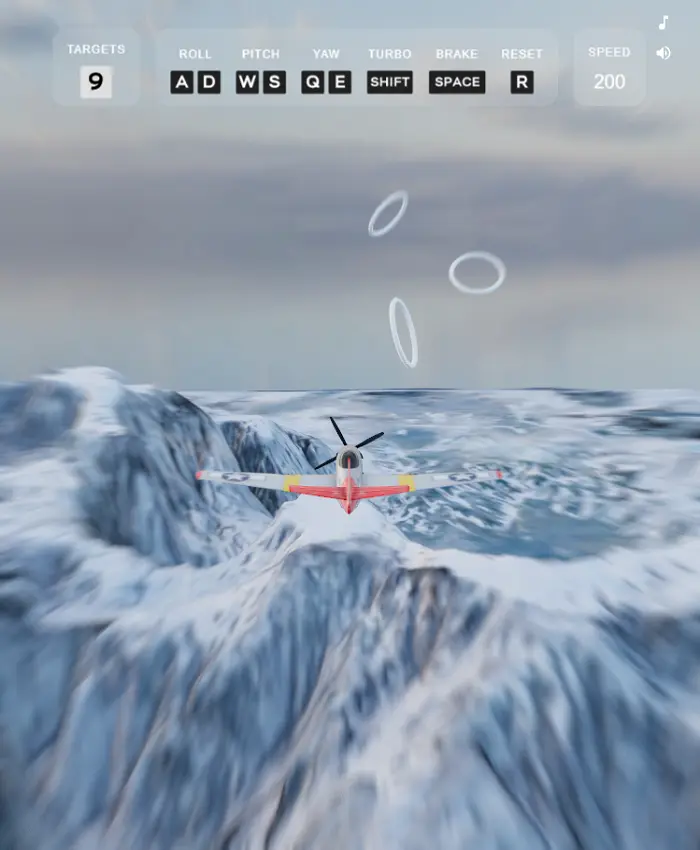Mute the sound with the speaker icon
The image size is (700, 850).
tap(663, 53)
